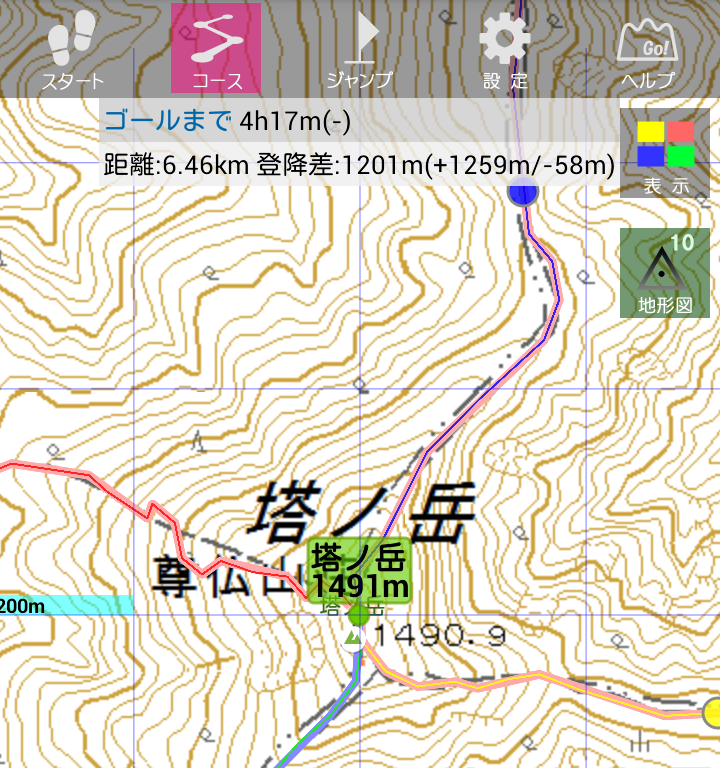Select the yellow waypoint marker
Screen dimensions: 720x768
pos(713,713)
